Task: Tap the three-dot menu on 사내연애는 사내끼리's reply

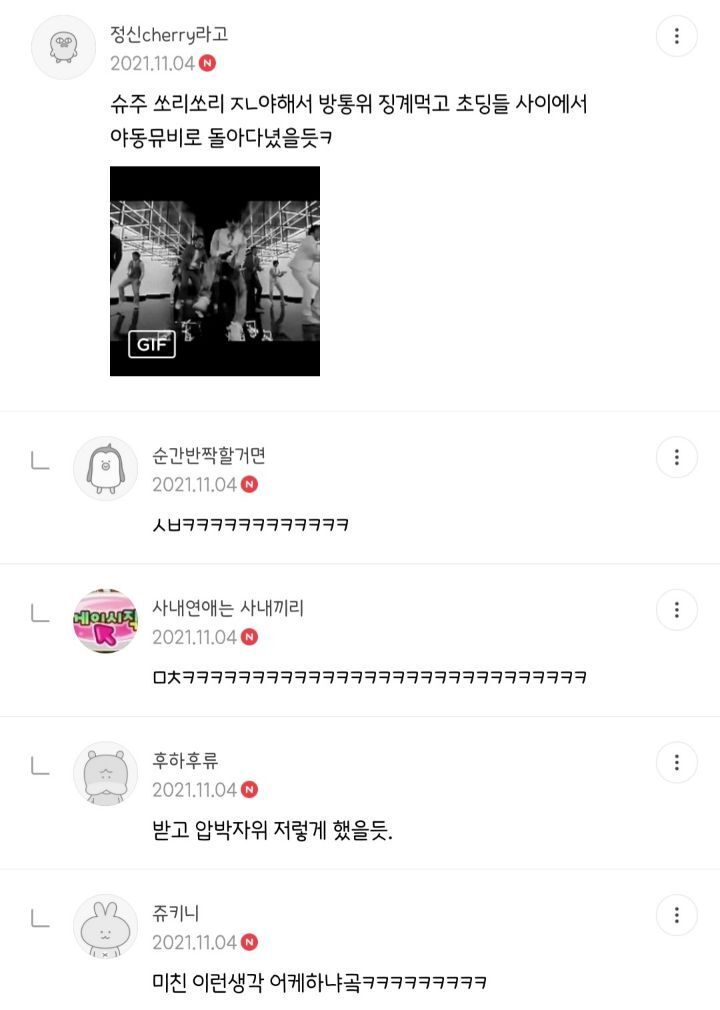Action: tap(676, 609)
